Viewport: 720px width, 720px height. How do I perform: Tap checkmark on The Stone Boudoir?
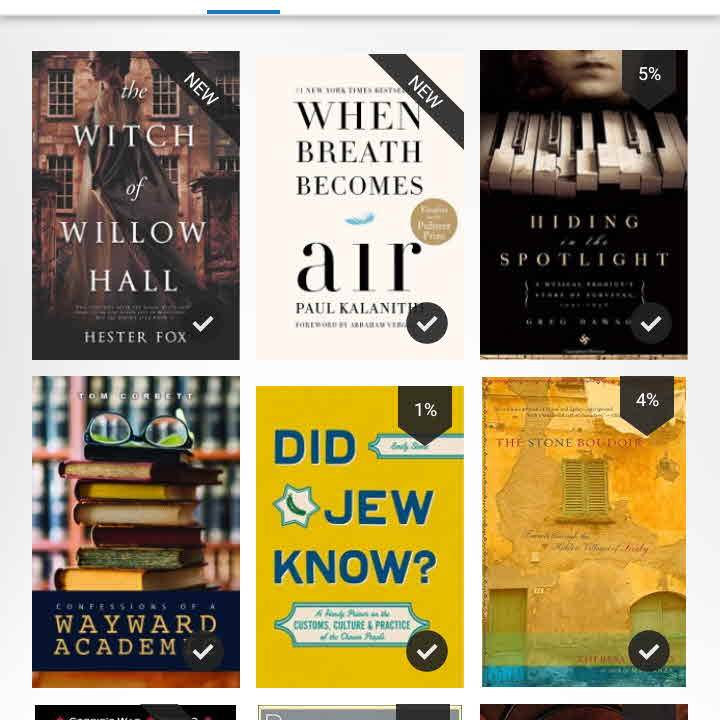pyautogui.click(x=649, y=652)
